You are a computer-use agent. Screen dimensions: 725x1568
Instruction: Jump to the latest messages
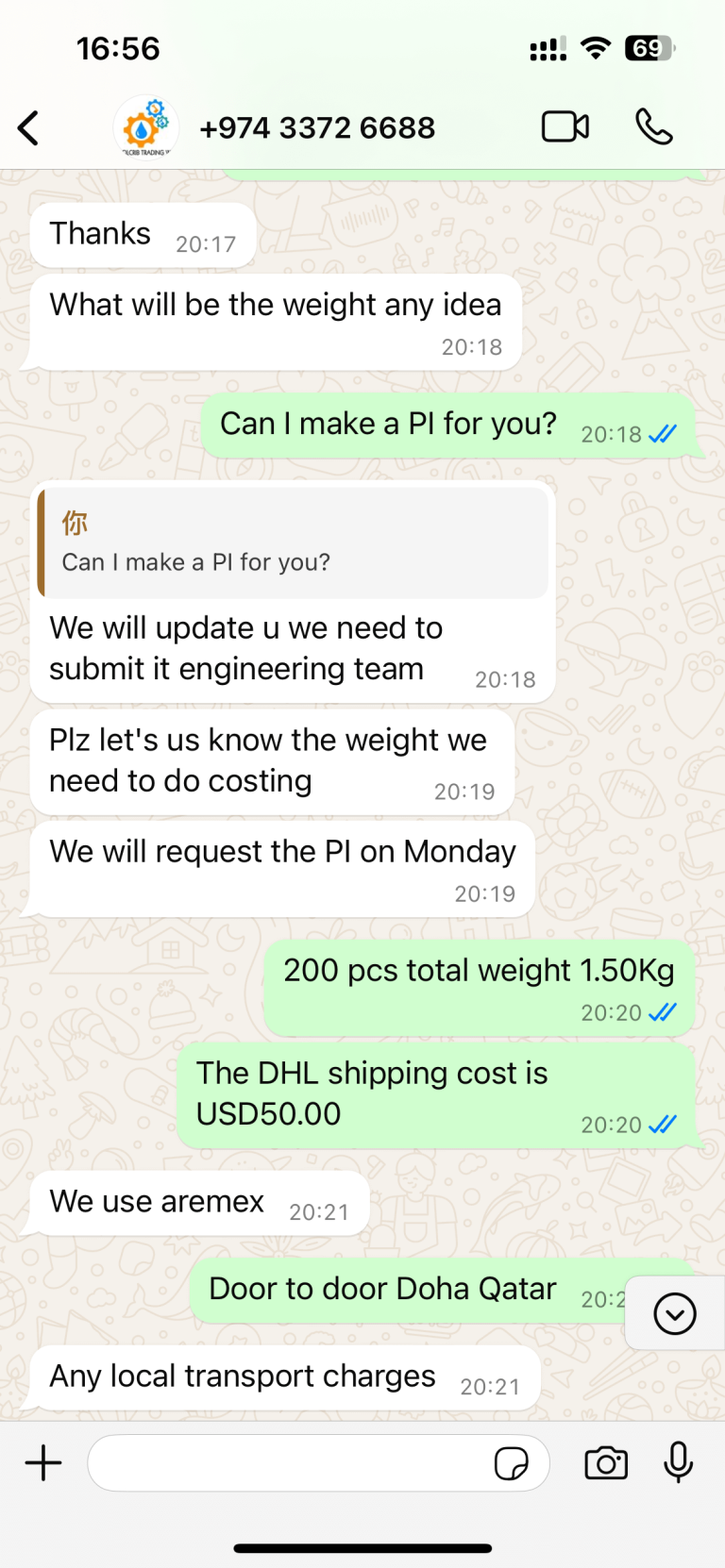pyautogui.click(x=674, y=1313)
